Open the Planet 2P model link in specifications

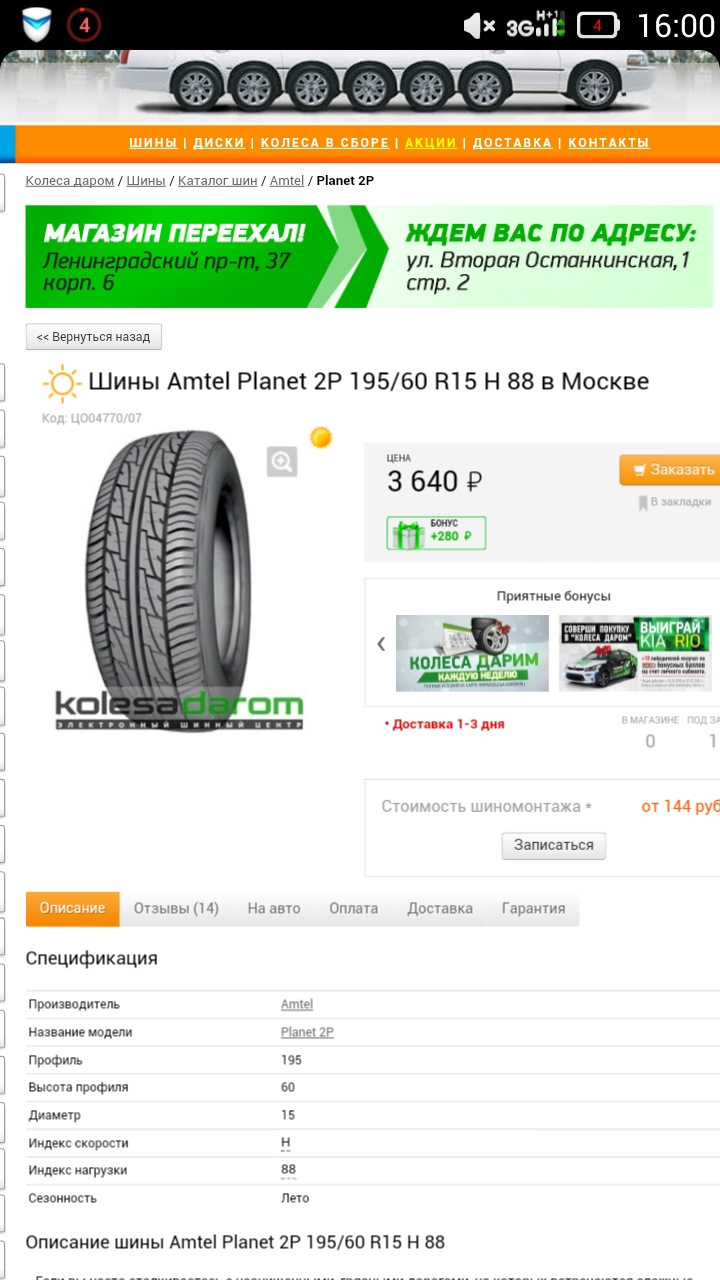coord(307,1032)
